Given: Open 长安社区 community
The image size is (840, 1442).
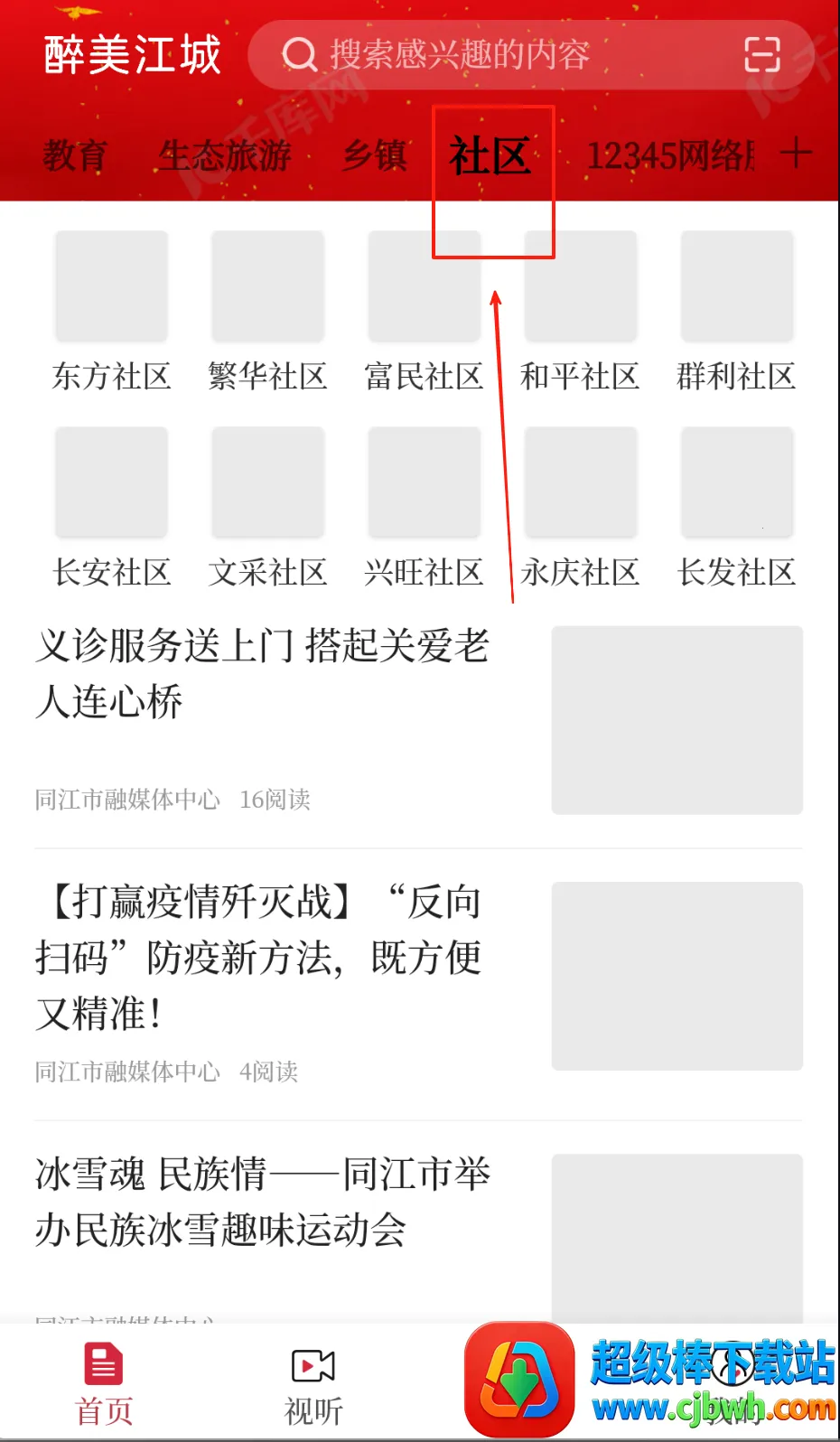Looking at the screenshot, I should coord(111,508).
